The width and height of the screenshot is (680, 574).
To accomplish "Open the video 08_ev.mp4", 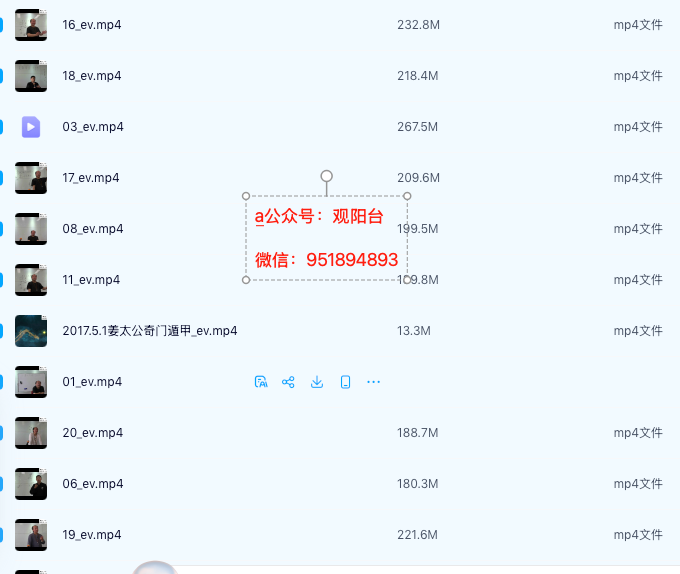I will [x=92, y=228].
